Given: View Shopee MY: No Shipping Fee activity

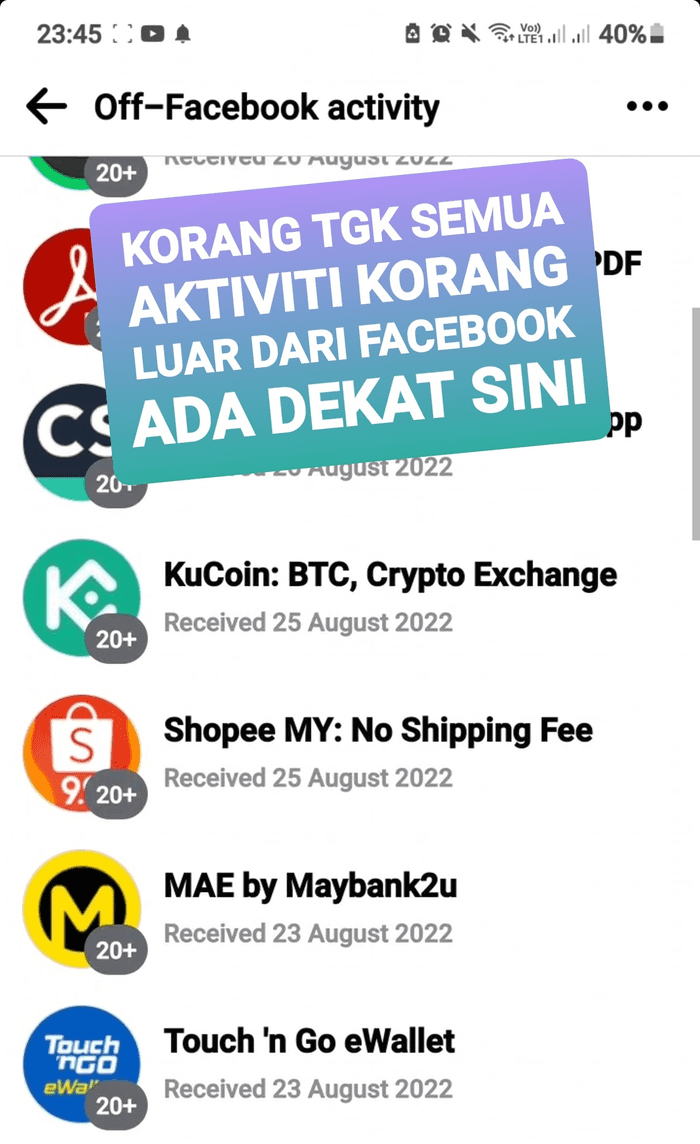Looking at the screenshot, I should click(x=378, y=752).
